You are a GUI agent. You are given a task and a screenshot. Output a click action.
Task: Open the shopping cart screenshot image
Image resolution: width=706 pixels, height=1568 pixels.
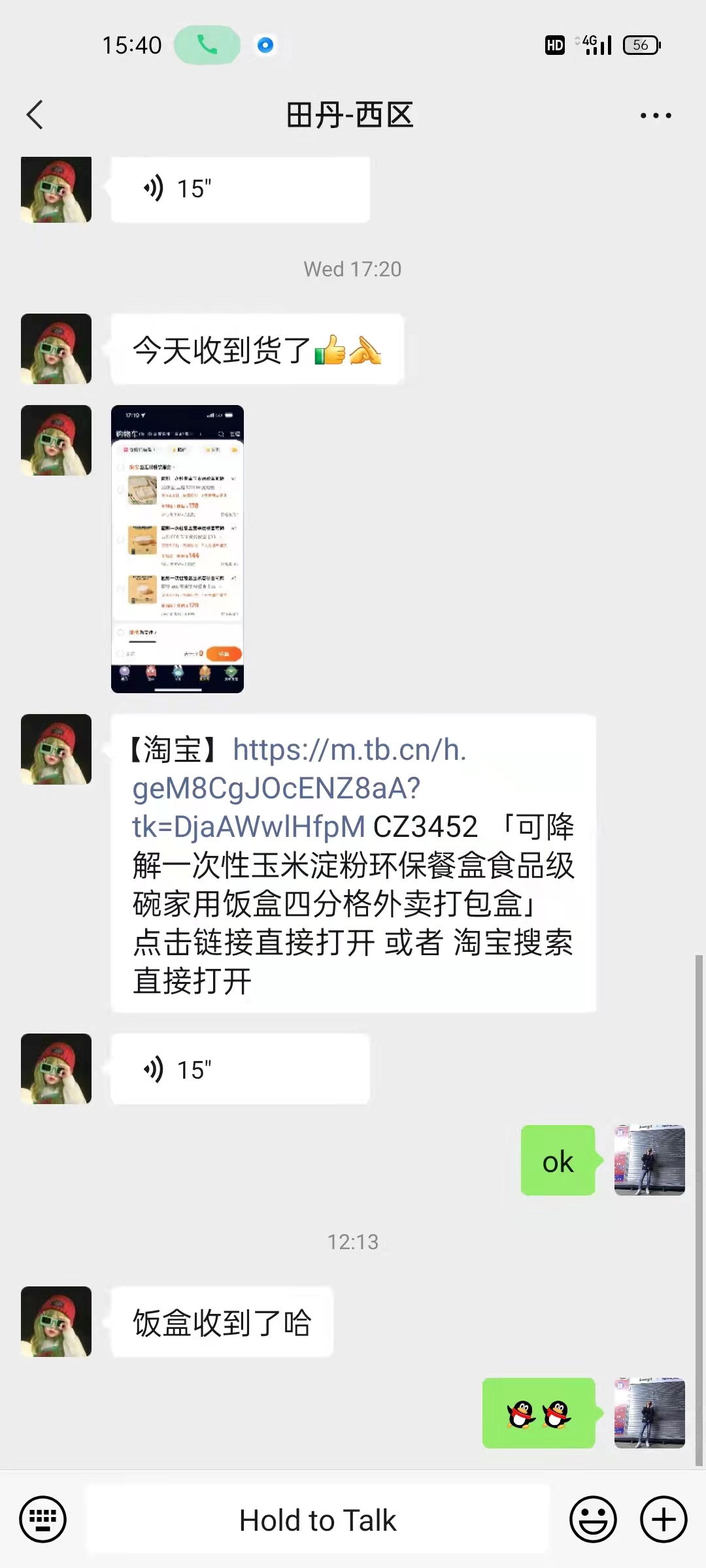coord(177,549)
